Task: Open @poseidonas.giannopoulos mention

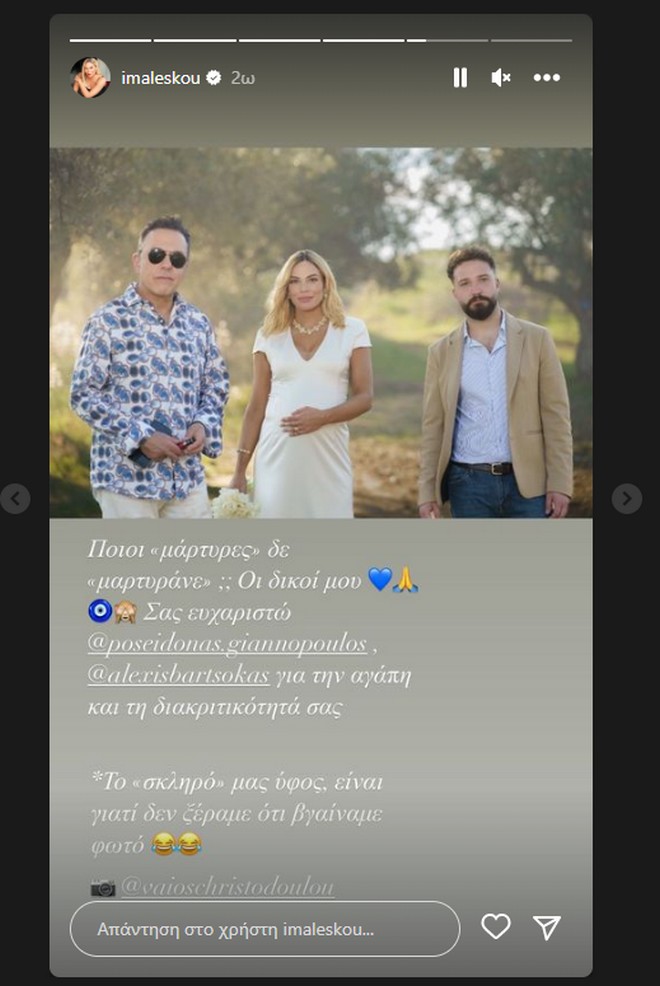Action: (x=227, y=643)
